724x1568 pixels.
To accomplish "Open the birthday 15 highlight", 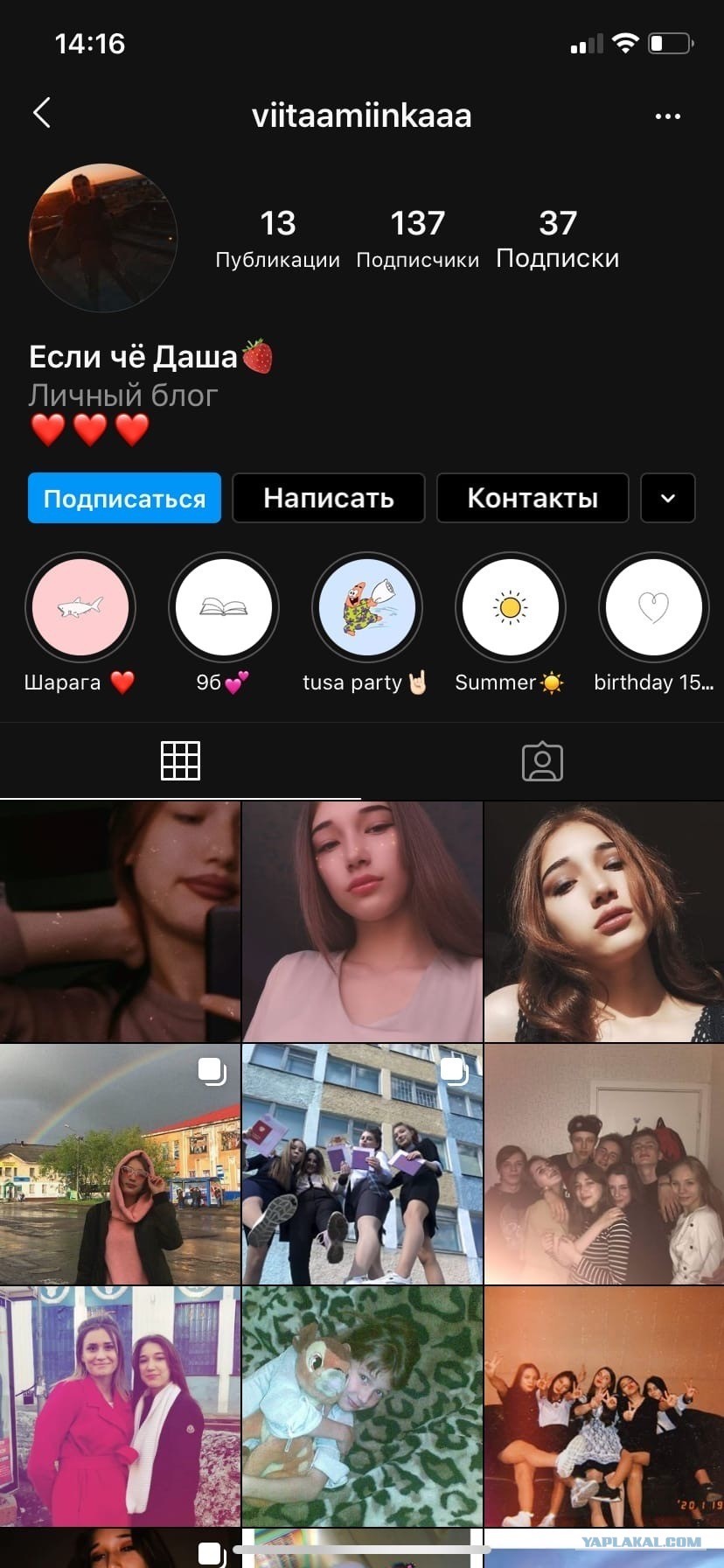I will tap(652, 607).
